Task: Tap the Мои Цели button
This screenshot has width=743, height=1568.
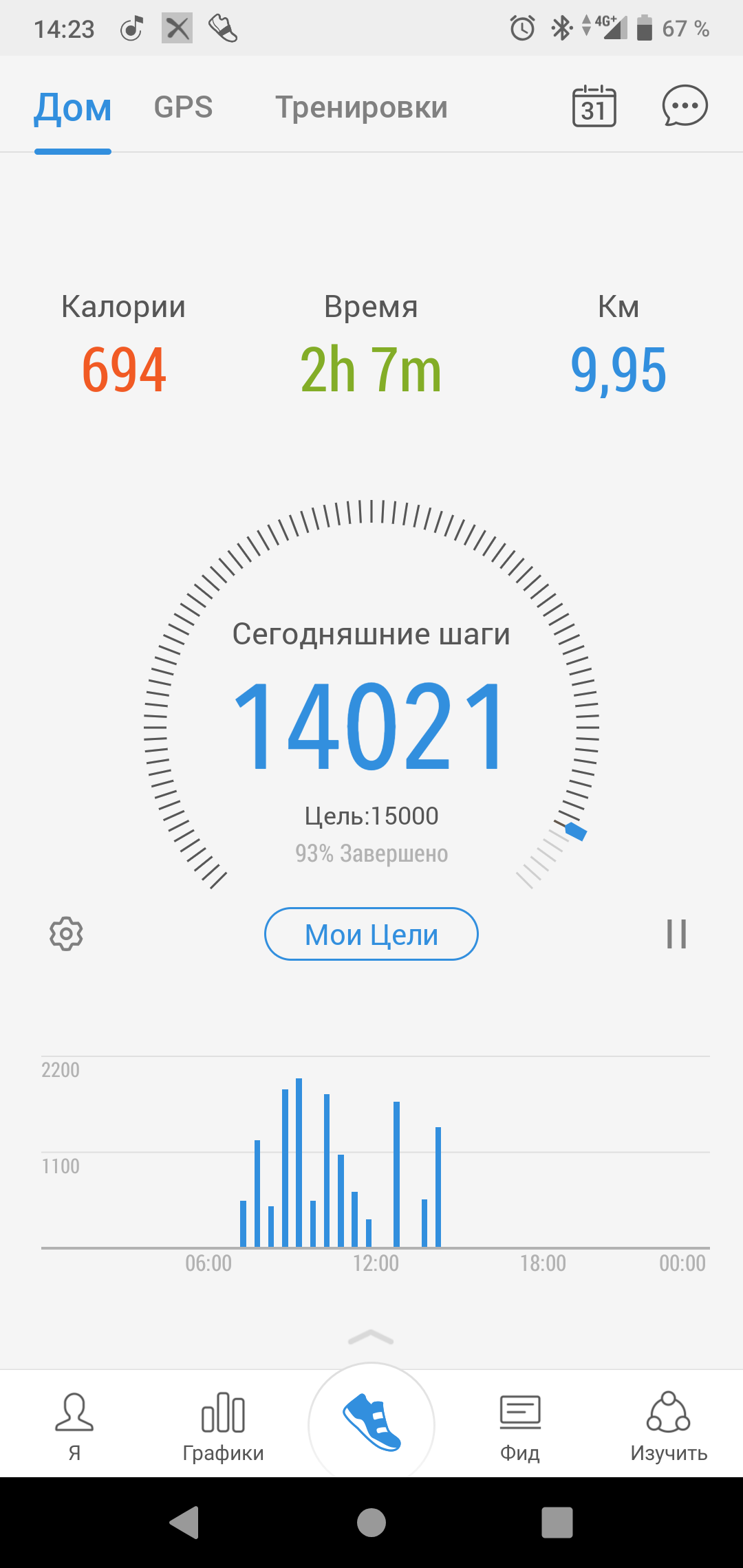Action: pos(371,934)
